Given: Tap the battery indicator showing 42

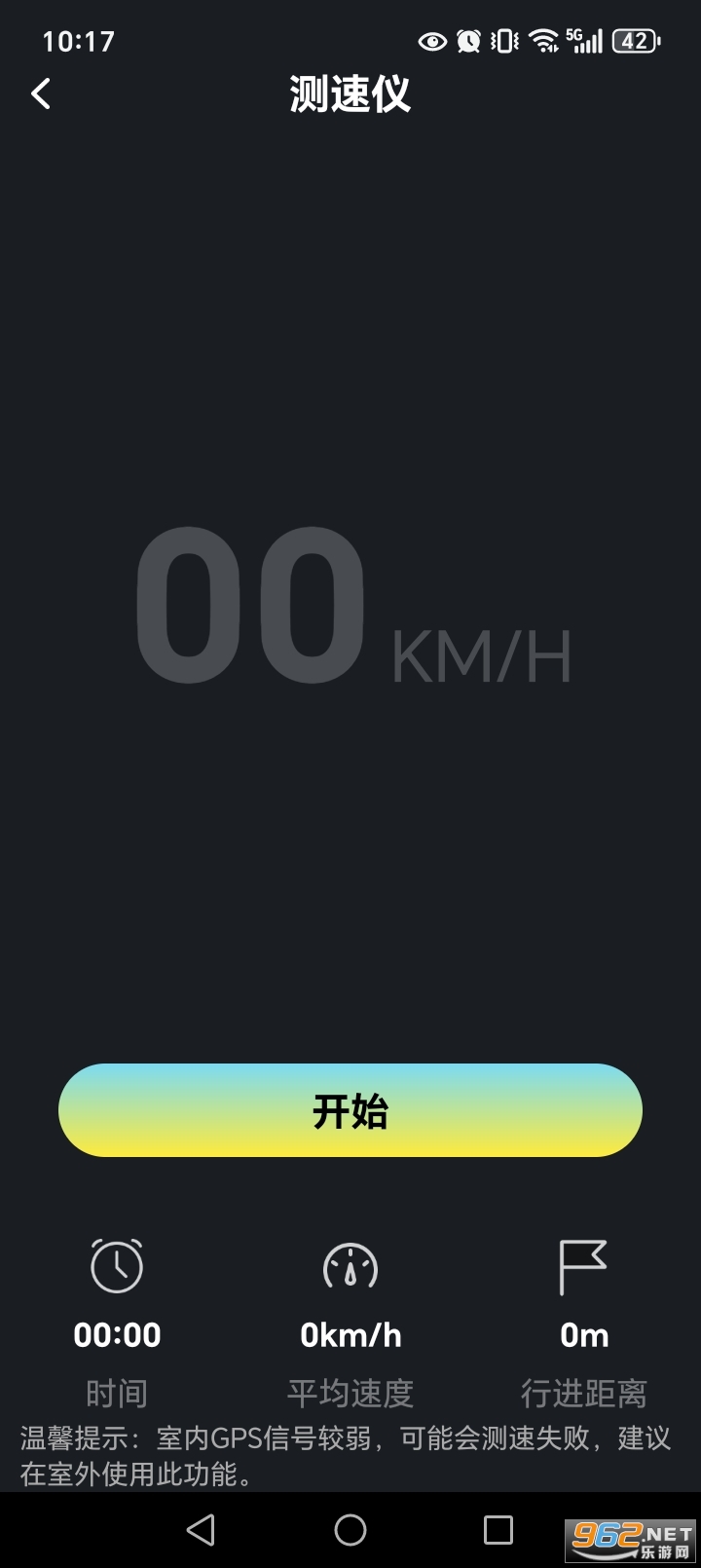Looking at the screenshot, I should coord(632,41).
